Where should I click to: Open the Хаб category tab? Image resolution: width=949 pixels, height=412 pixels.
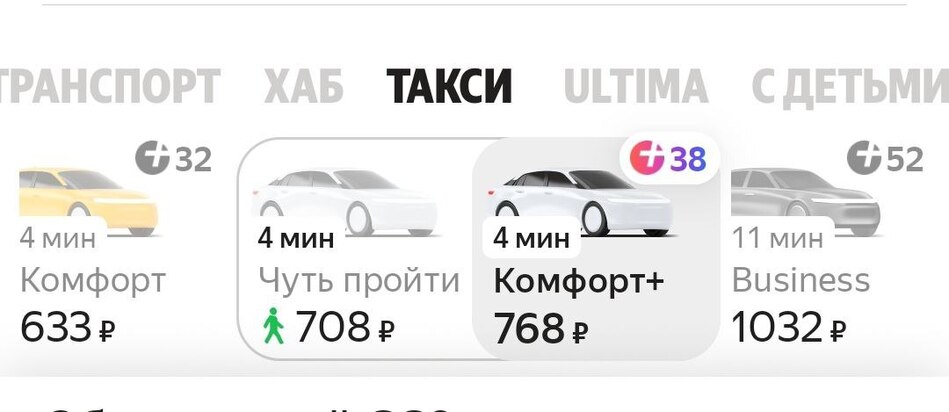pyautogui.click(x=304, y=87)
